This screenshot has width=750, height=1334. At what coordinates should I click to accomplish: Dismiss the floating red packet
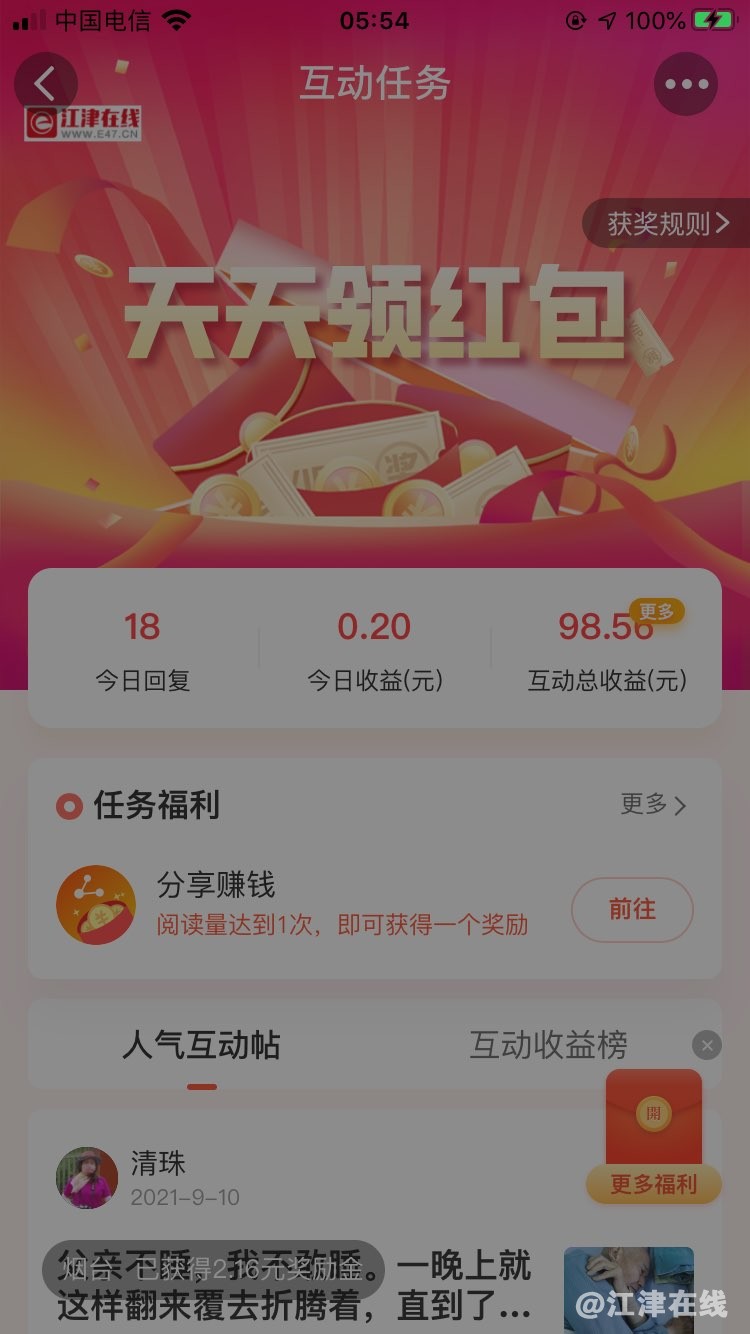click(706, 1046)
